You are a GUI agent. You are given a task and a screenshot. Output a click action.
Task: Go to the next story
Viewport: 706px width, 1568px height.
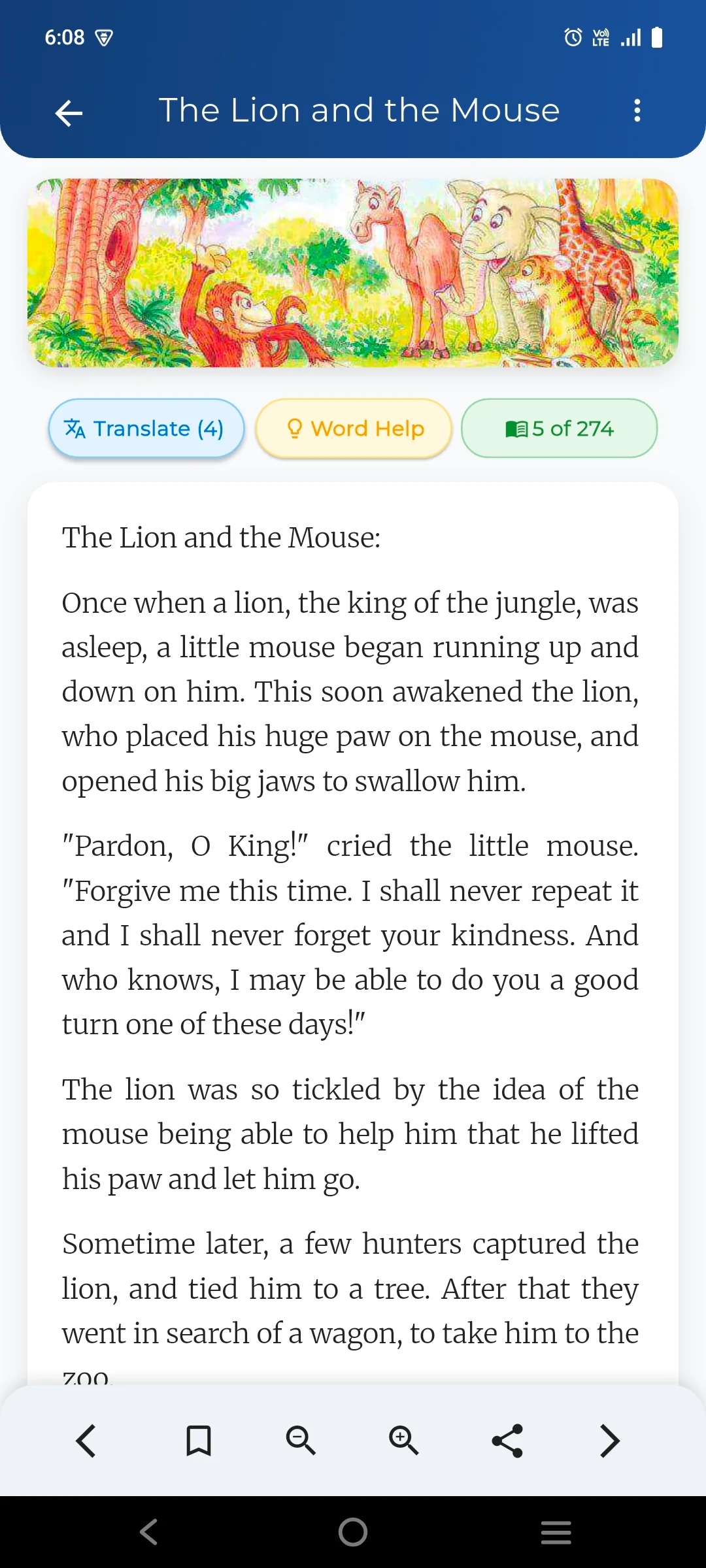point(609,1441)
